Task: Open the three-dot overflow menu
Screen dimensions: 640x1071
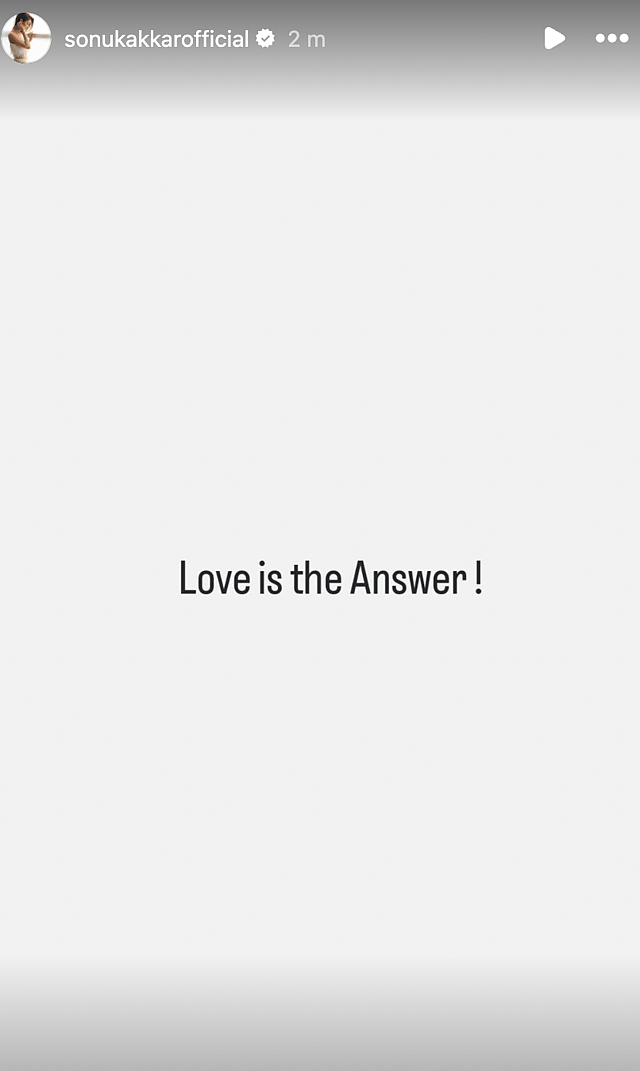Action: coord(611,39)
